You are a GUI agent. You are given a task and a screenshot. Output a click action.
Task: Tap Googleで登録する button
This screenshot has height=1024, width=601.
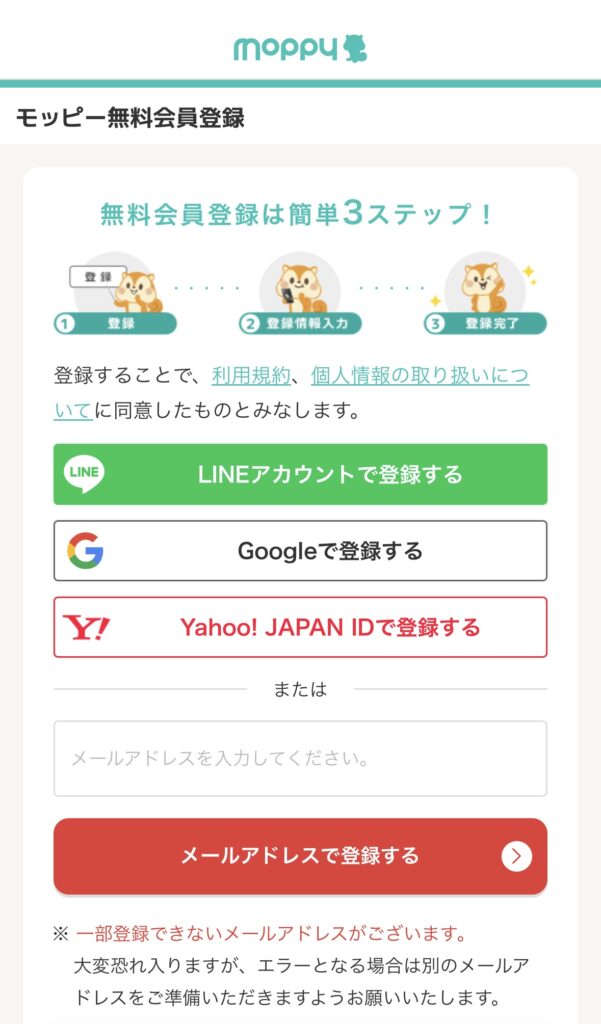pos(300,550)
